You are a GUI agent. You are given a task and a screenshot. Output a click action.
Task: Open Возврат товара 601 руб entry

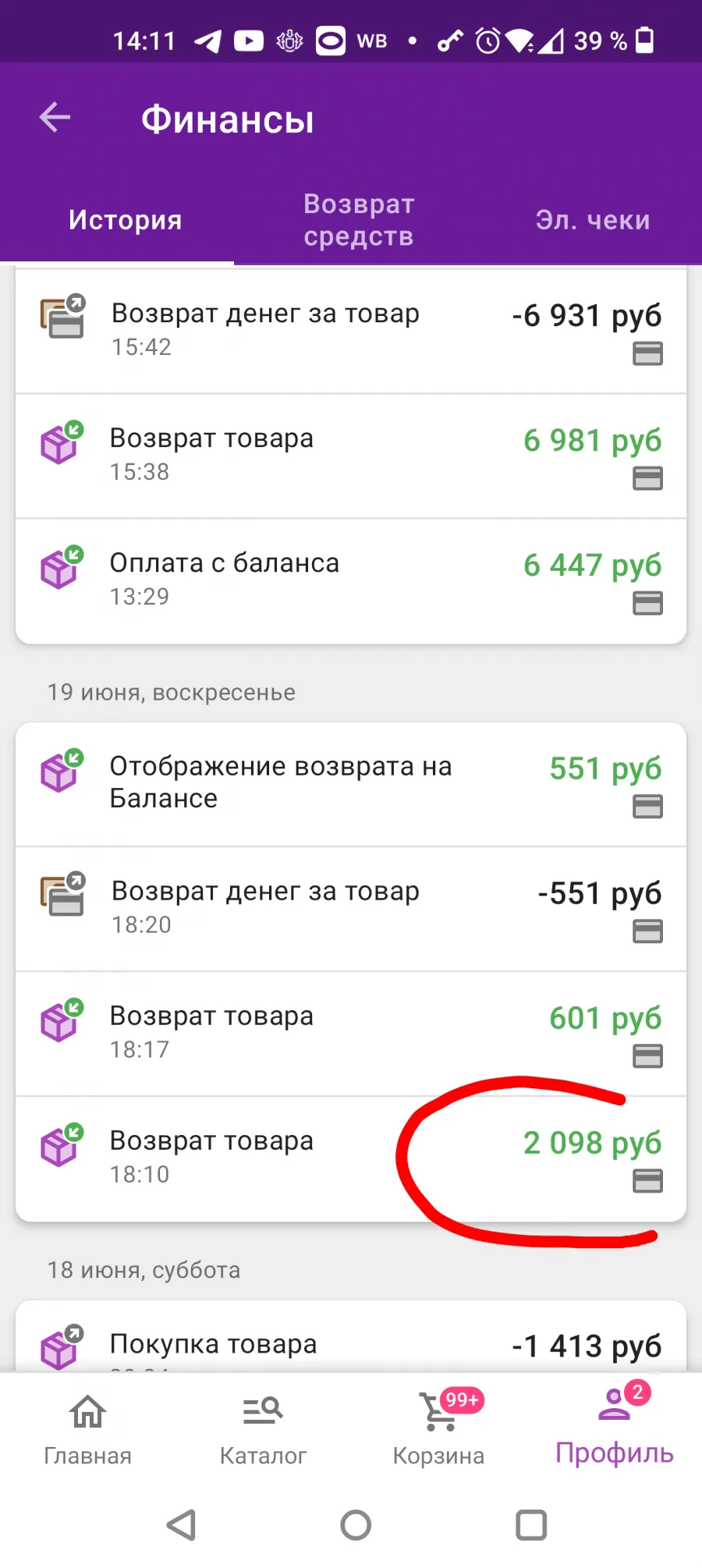(351, 1034)
